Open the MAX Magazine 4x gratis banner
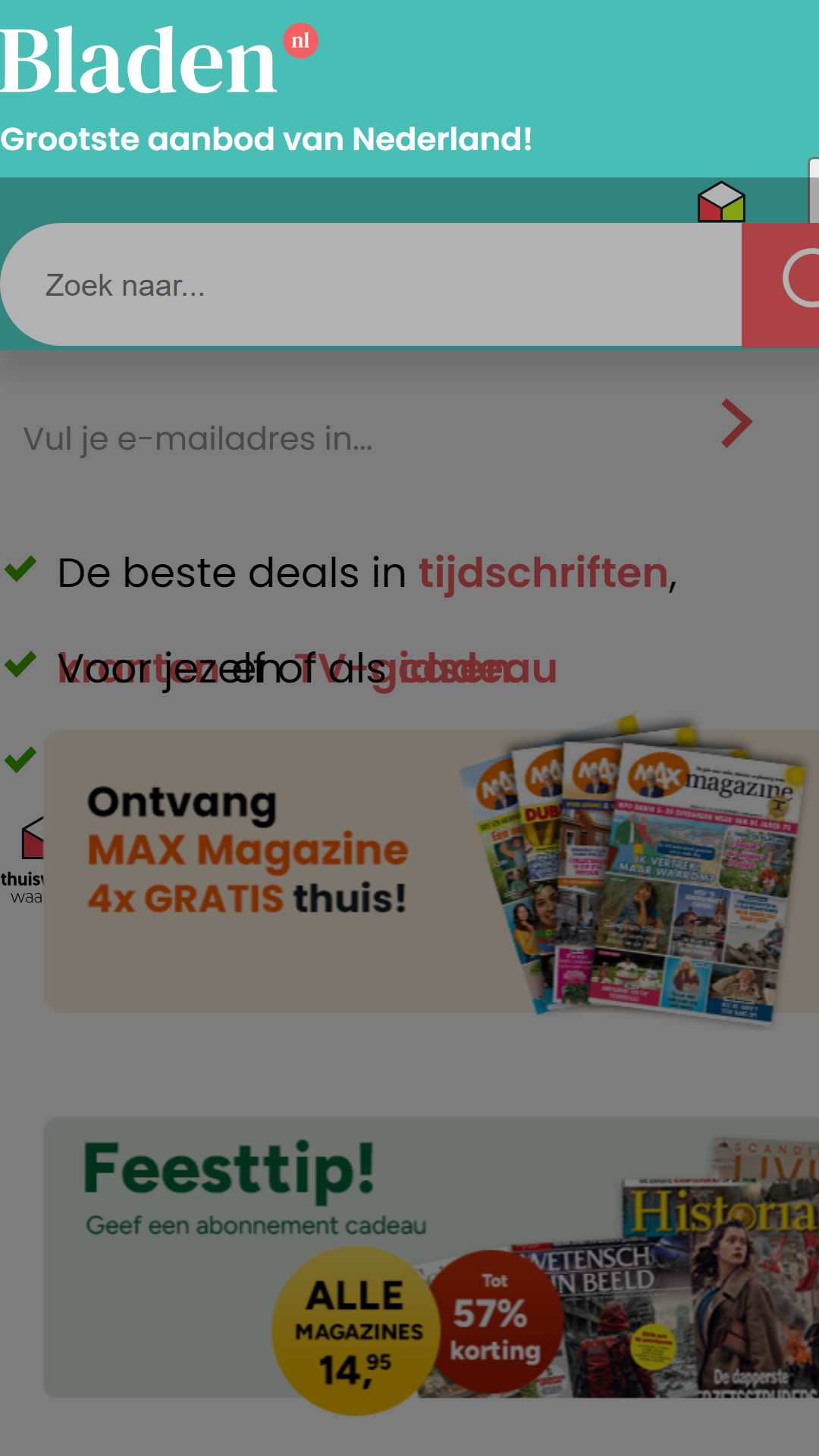819x1456 pixels. pyautogui.click(x=431, y=871)
